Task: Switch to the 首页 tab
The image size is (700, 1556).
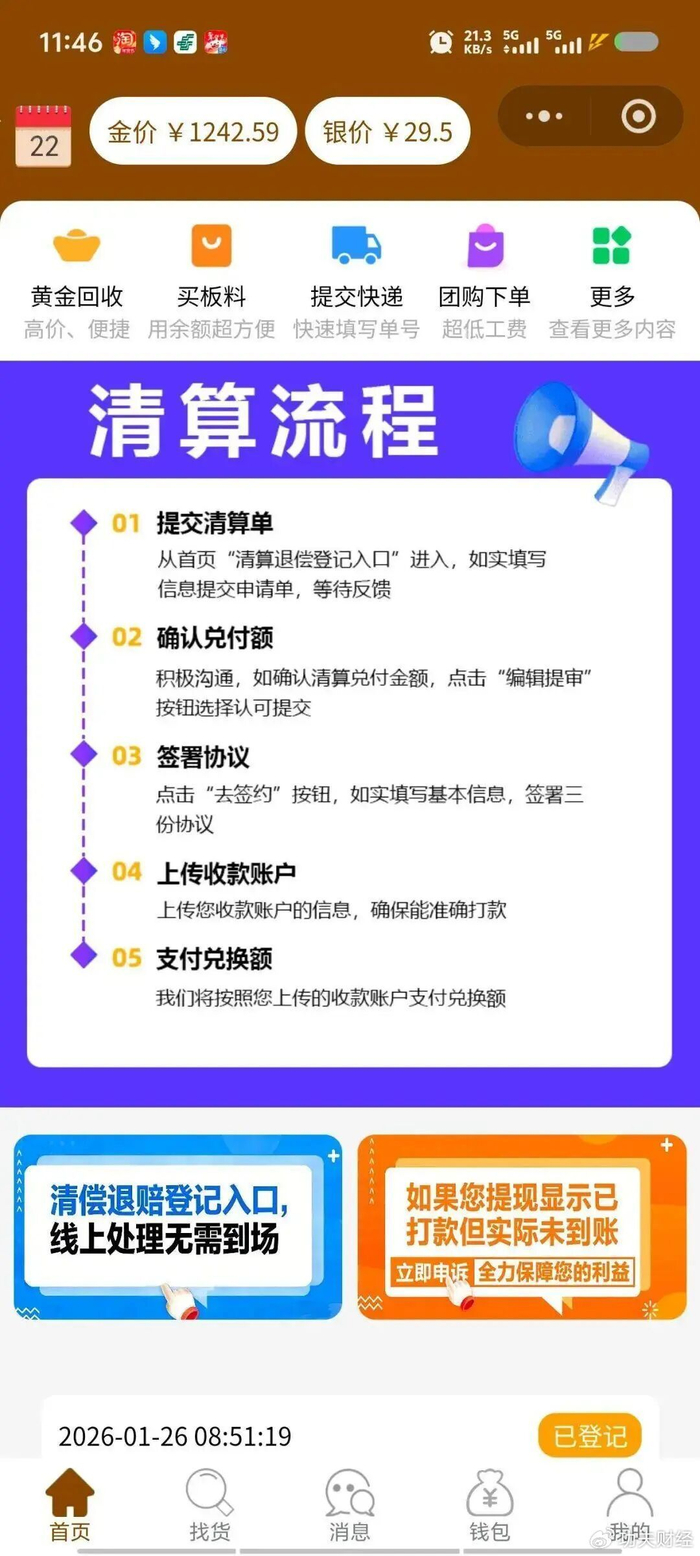Action: coord(70,1505)
